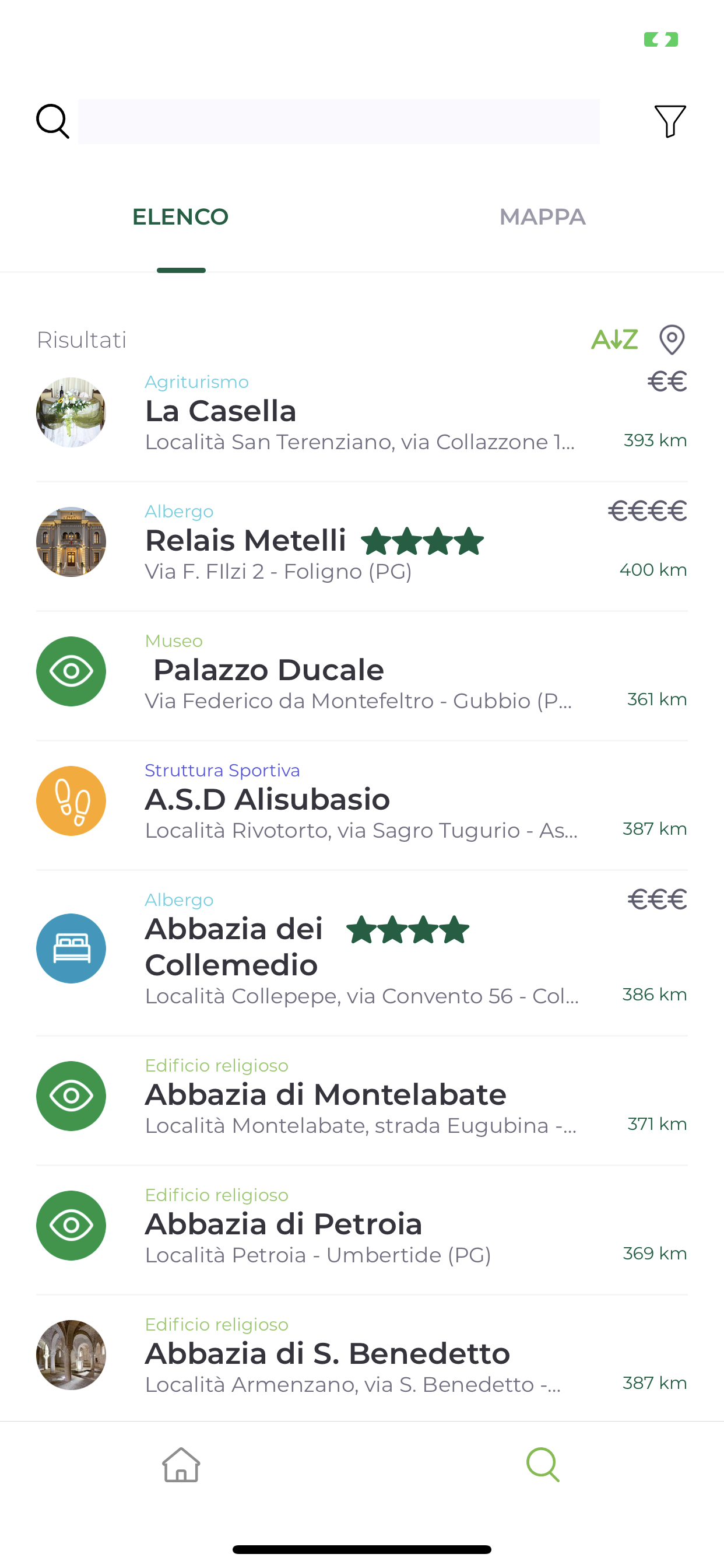The height and width of the screenshot is (1568, 724).
Task: Sort results alphabetically with the A-Z icon
Action: 614,339
